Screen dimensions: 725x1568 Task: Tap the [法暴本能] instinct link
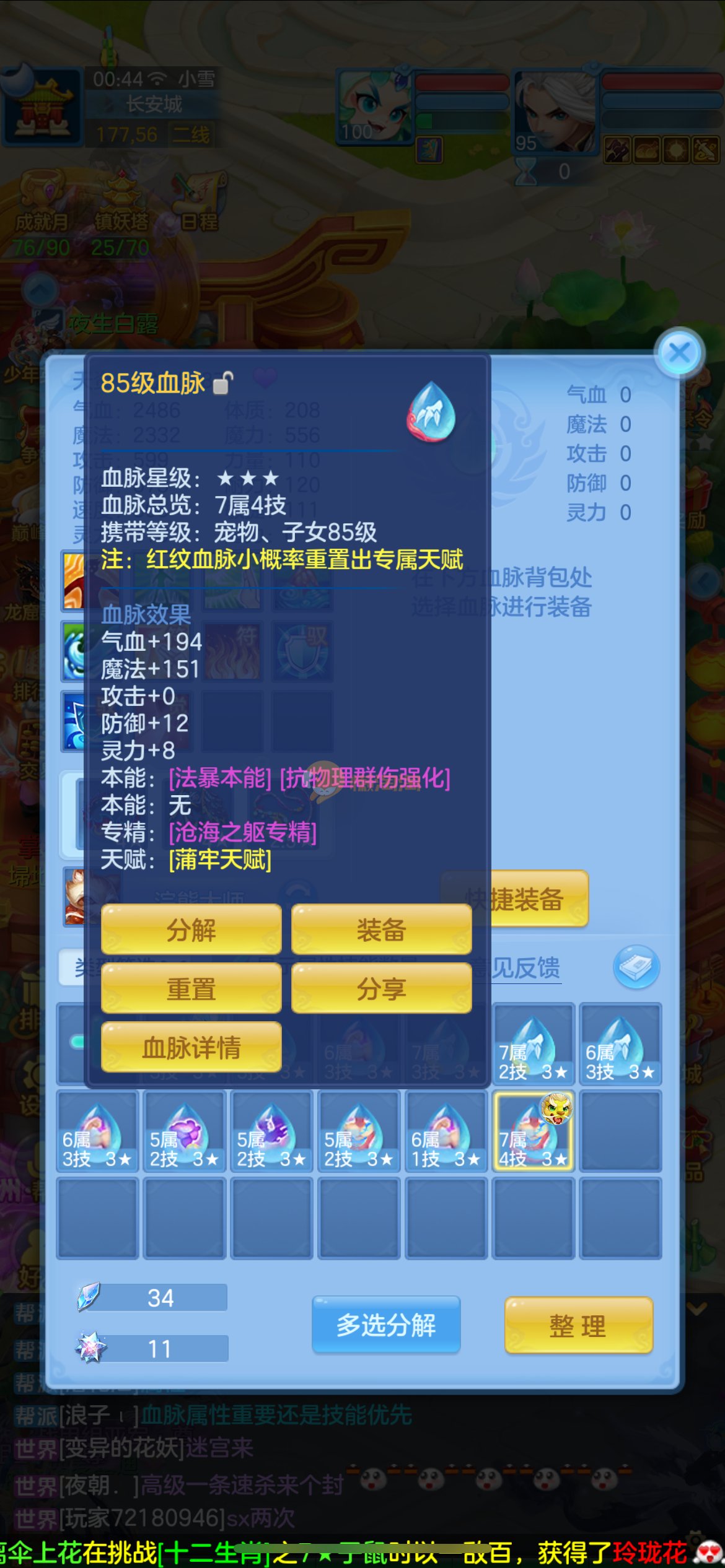(x=220, y=778)
